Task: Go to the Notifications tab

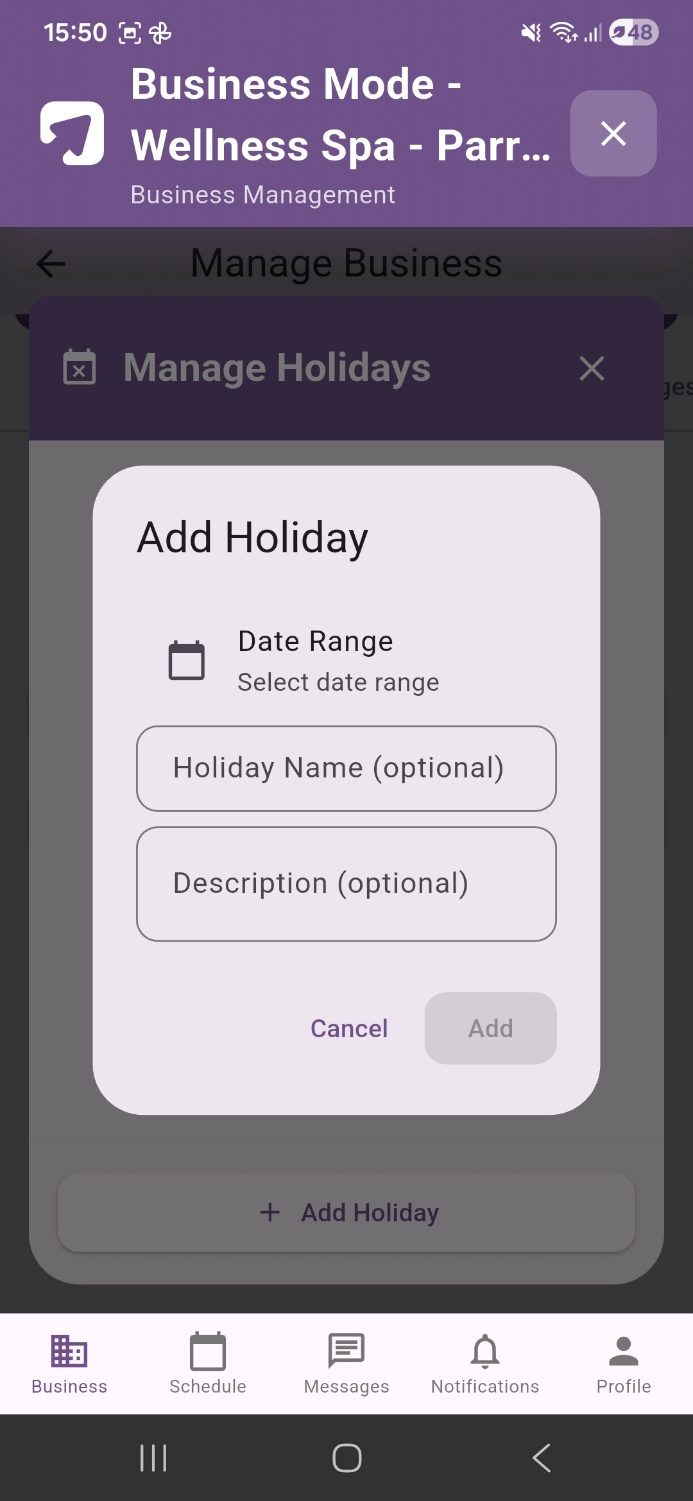Action: (x=485, y=1364)
